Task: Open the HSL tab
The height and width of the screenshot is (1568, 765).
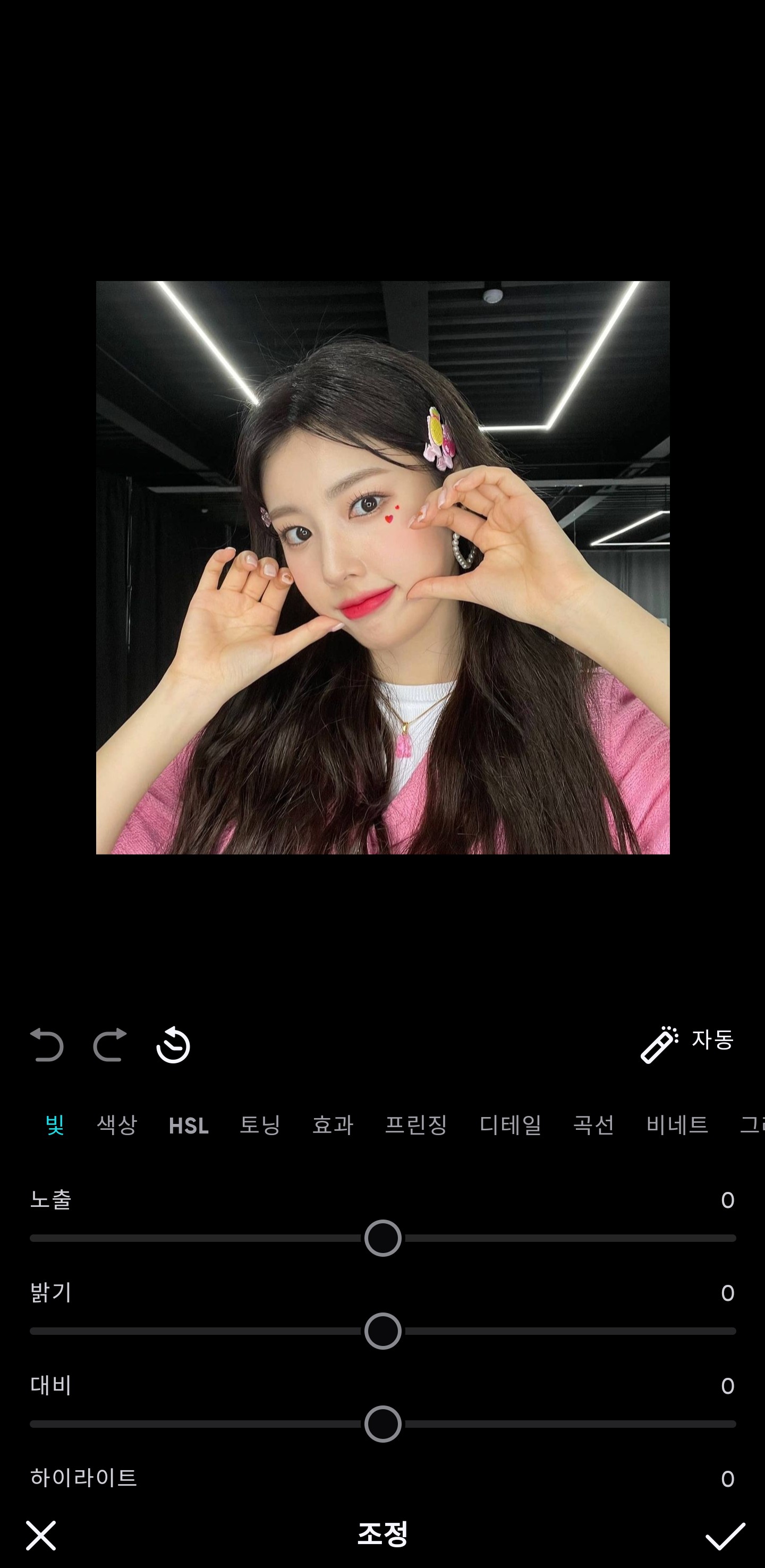Action: point(189,1126)
